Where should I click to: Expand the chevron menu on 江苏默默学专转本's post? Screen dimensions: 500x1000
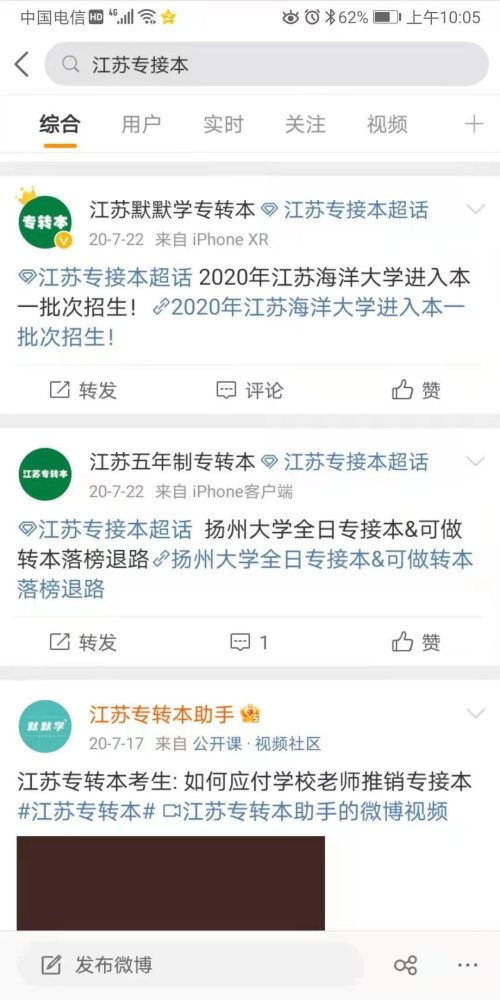tap(476, 209)
